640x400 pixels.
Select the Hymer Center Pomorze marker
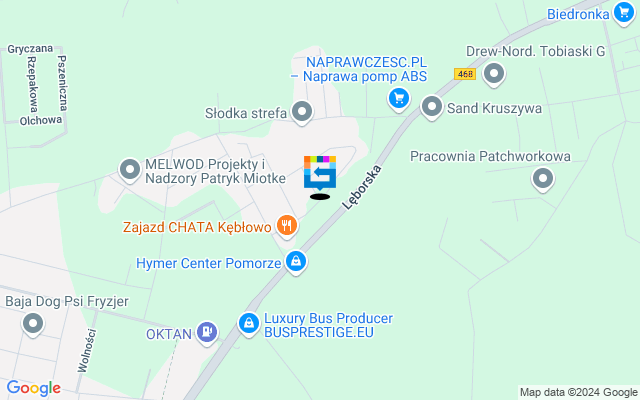coord(295,263)
